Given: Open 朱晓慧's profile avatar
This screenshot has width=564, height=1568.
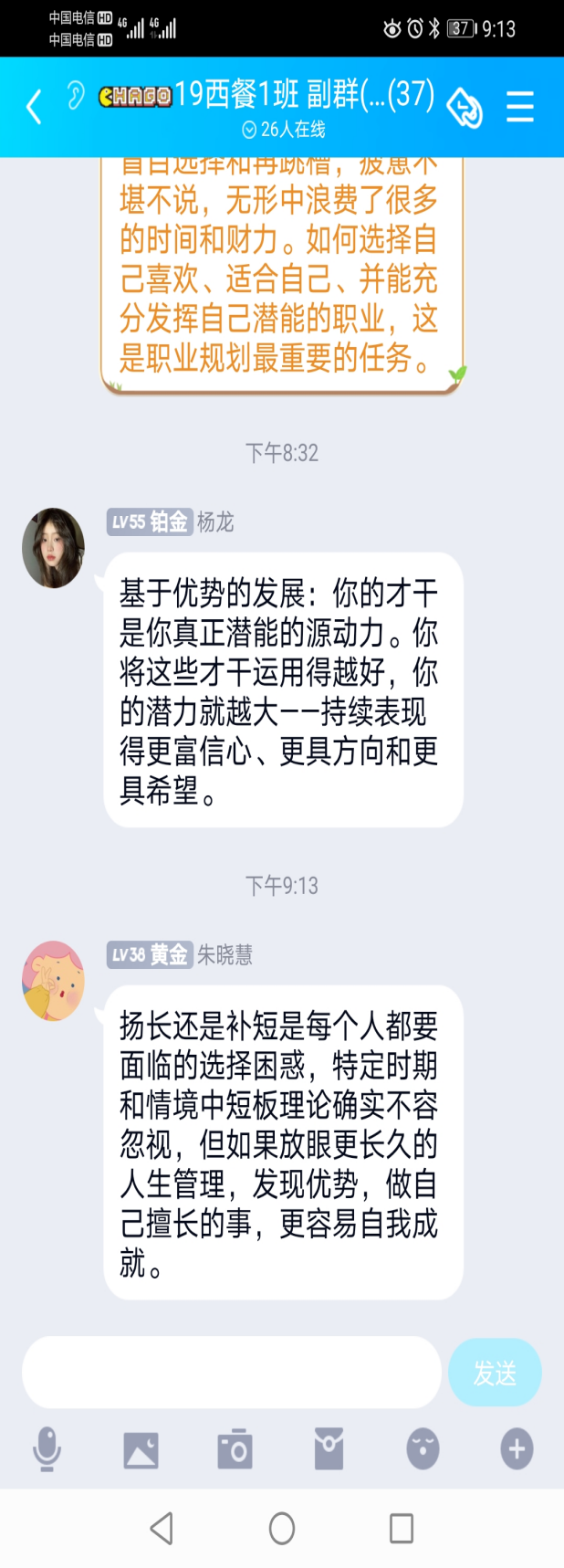Looking at the screenshot, I should pos(53,981).
